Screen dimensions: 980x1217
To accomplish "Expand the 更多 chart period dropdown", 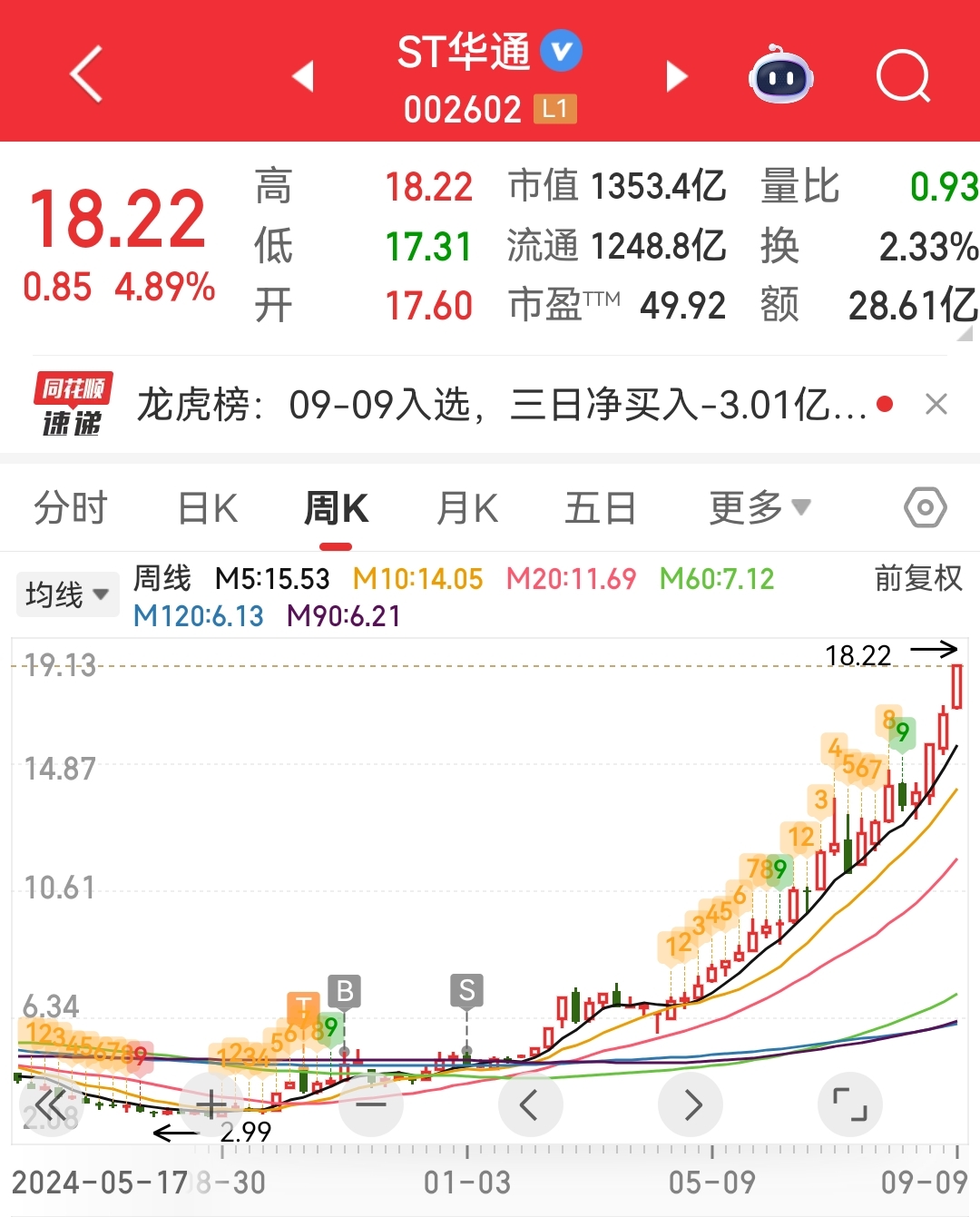I will click(x=759, y=508).
